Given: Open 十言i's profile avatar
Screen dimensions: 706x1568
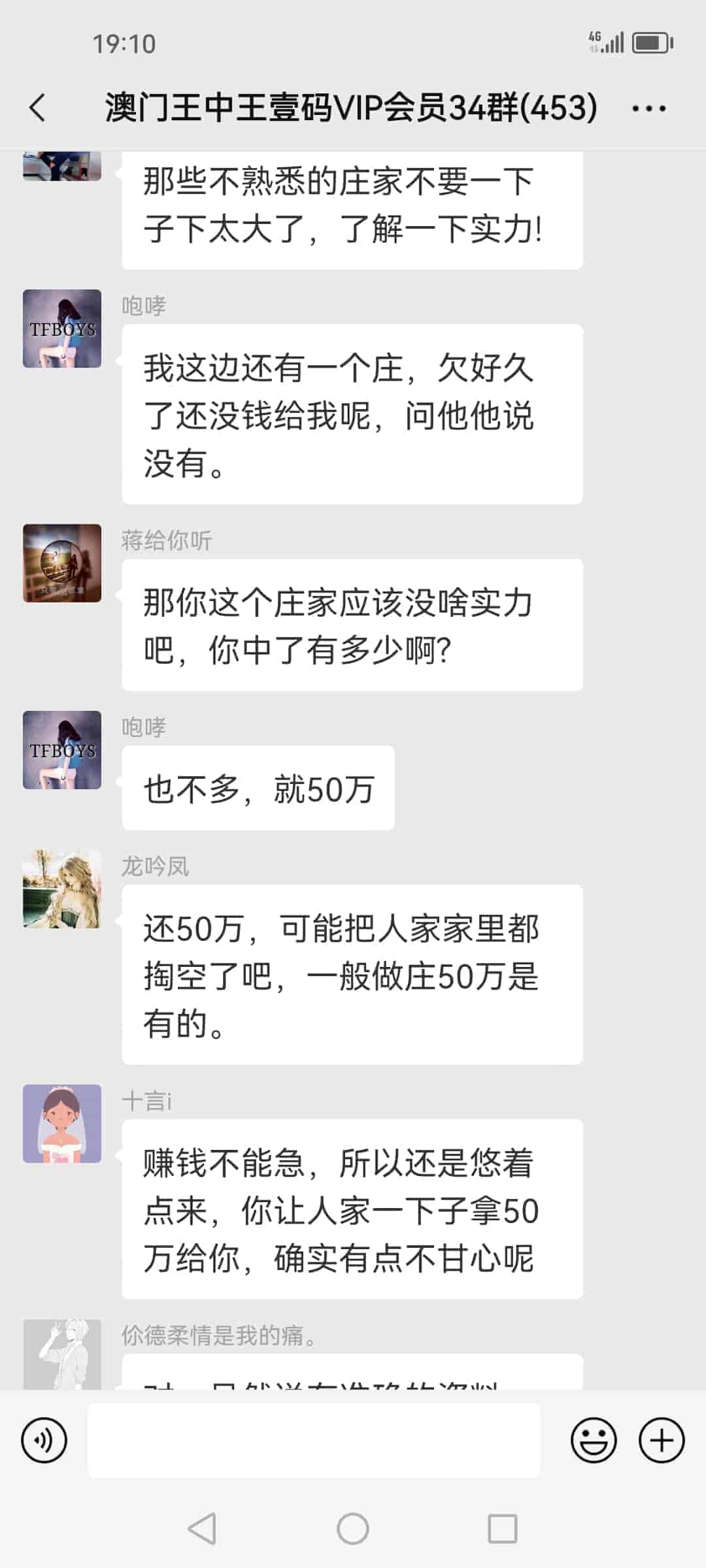Looking at the screenshot, I should [x=62, y=1124].
